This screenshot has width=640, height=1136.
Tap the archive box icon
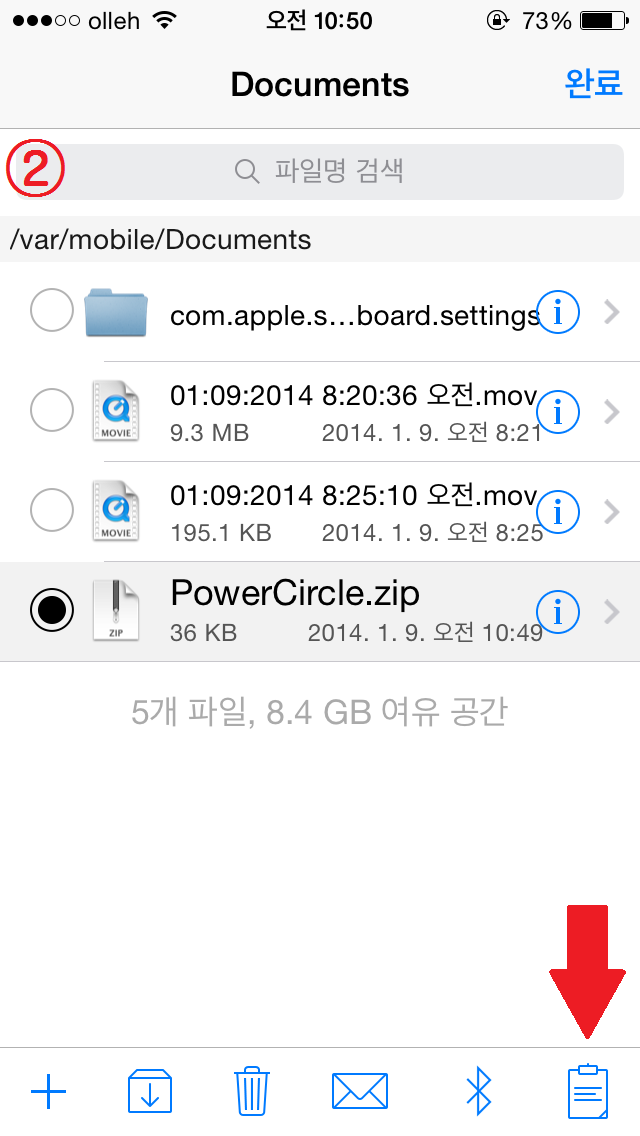[x=150, y=1091]
